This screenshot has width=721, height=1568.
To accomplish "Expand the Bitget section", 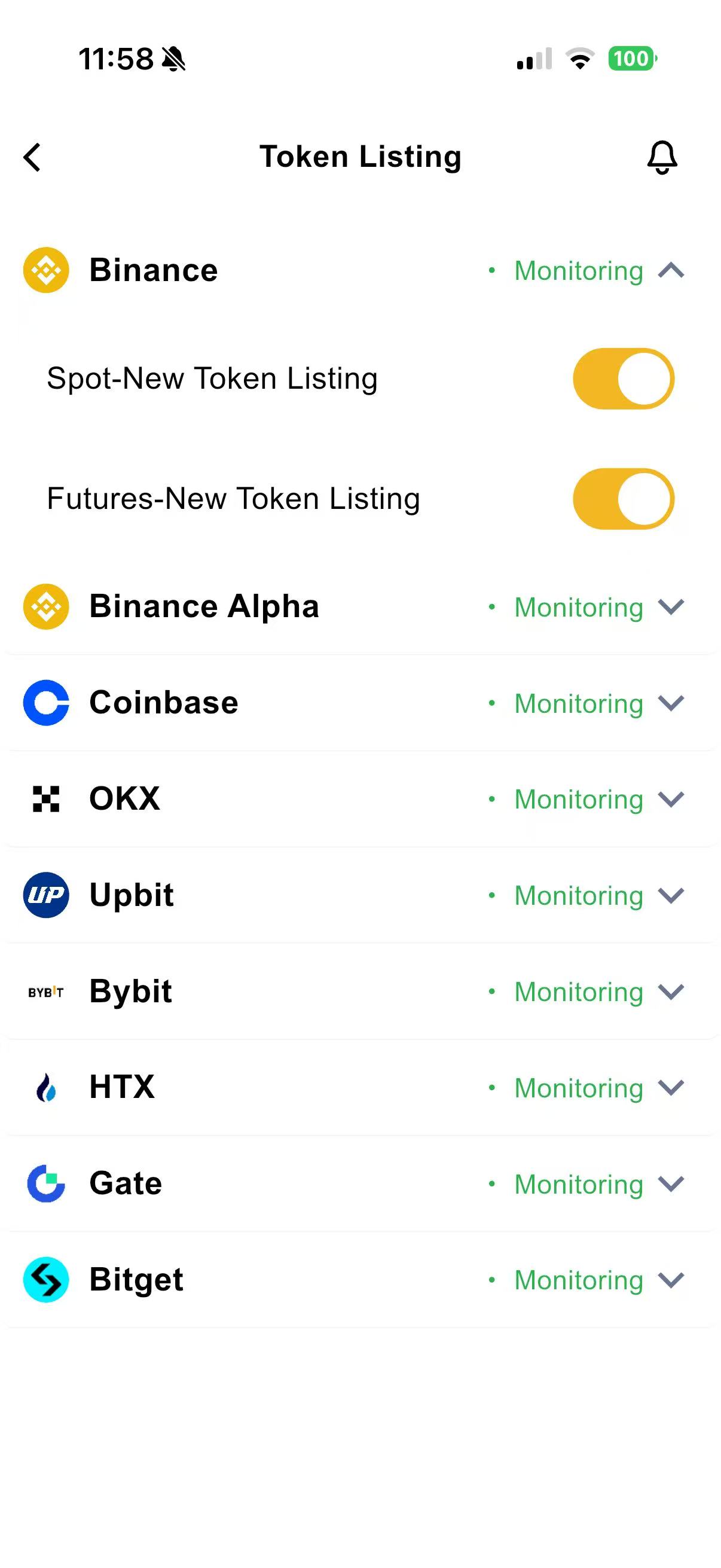I will tap(671, 1280).
